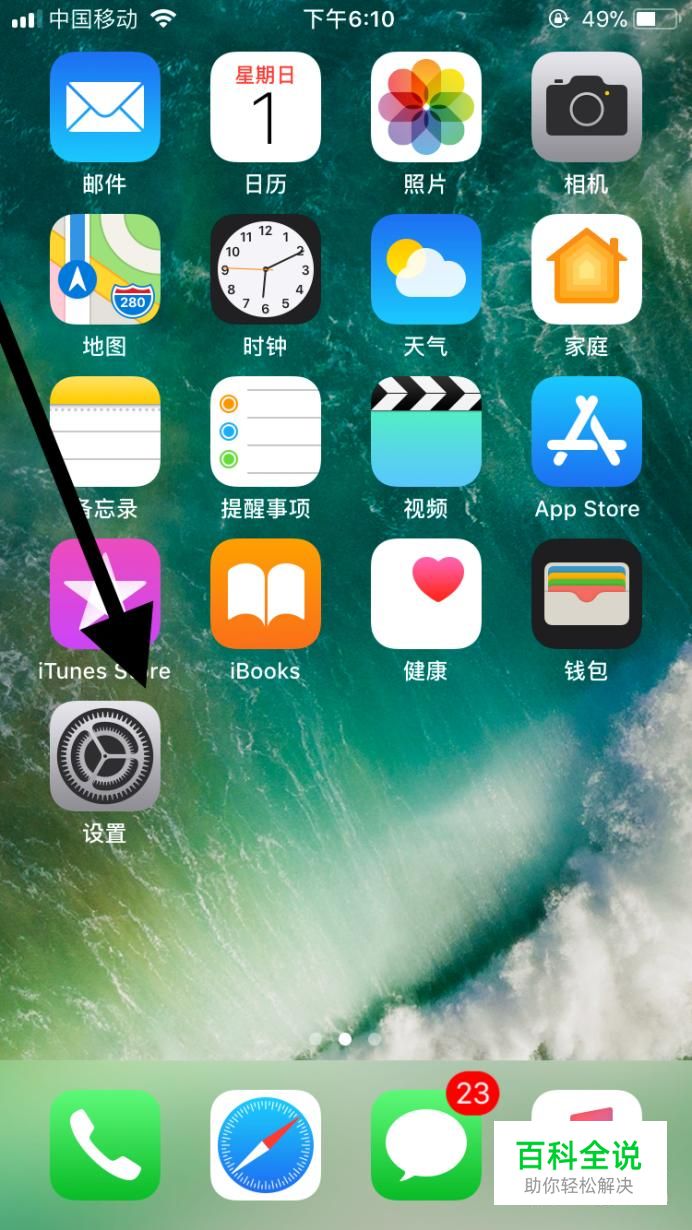Screen dimensions: 692x1230
Task: Open Messages with 23 unread badge
Action: (x=426, y=1145)
